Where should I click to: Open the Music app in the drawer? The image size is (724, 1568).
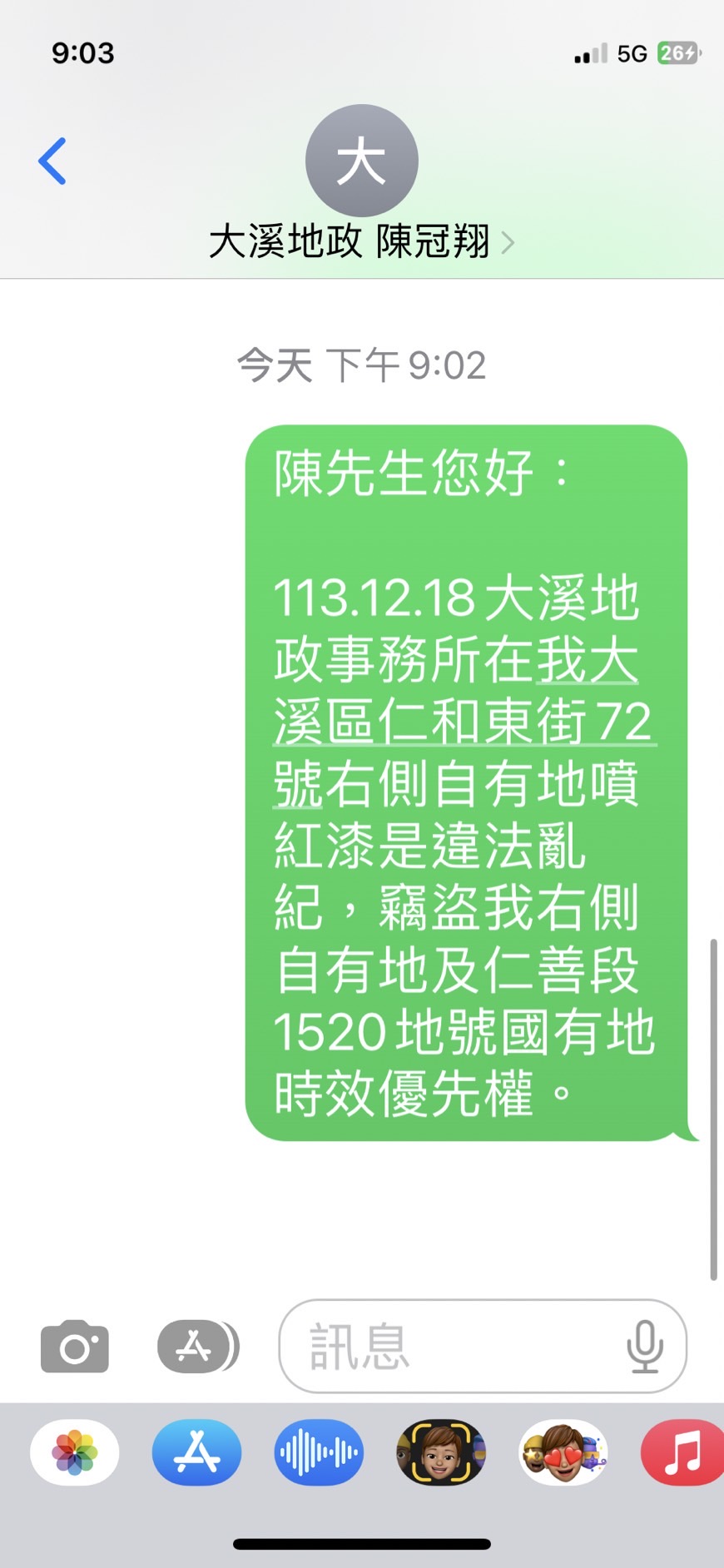point(682,1453)
